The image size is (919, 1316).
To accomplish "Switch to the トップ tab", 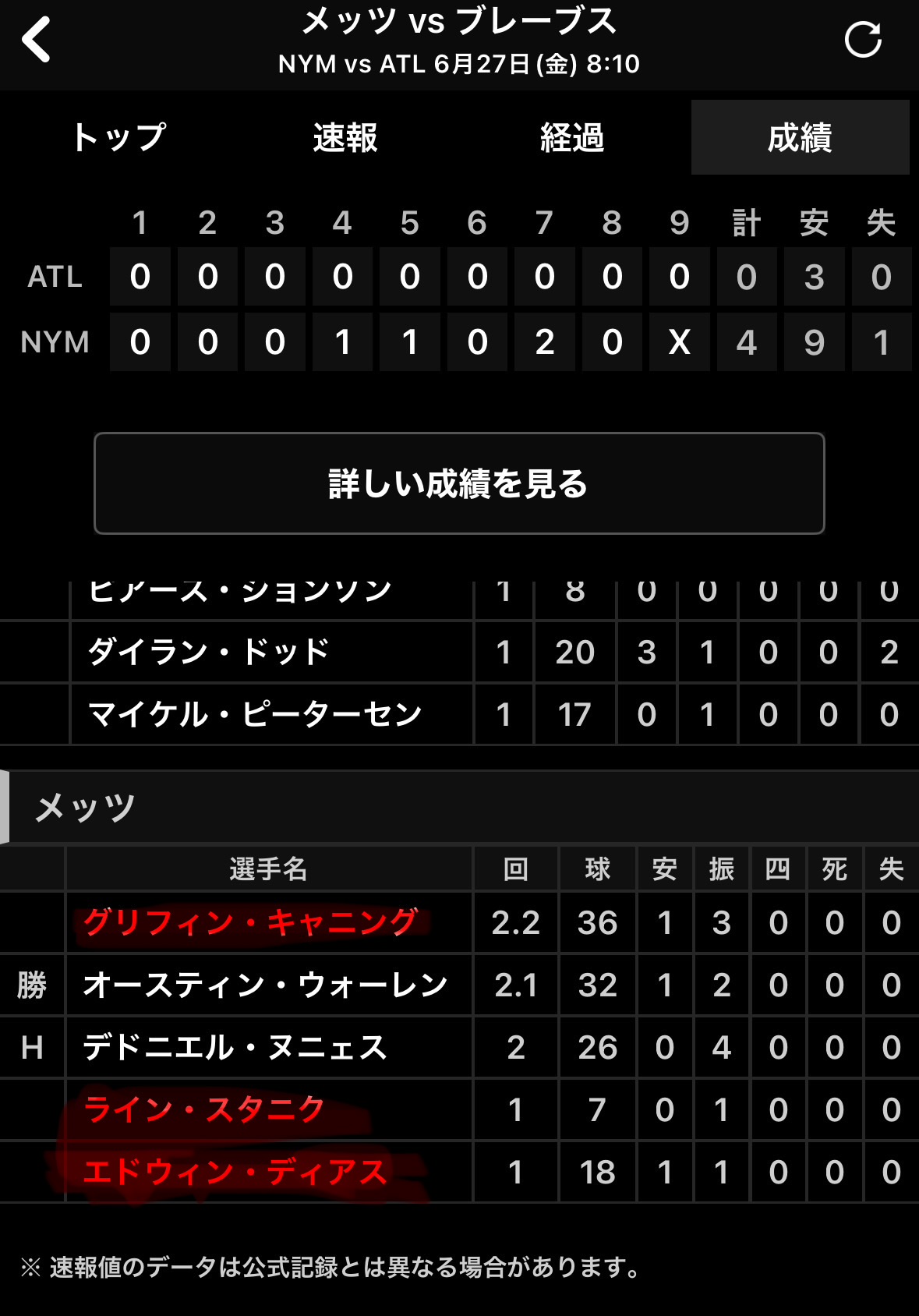I will pos(118,137).
